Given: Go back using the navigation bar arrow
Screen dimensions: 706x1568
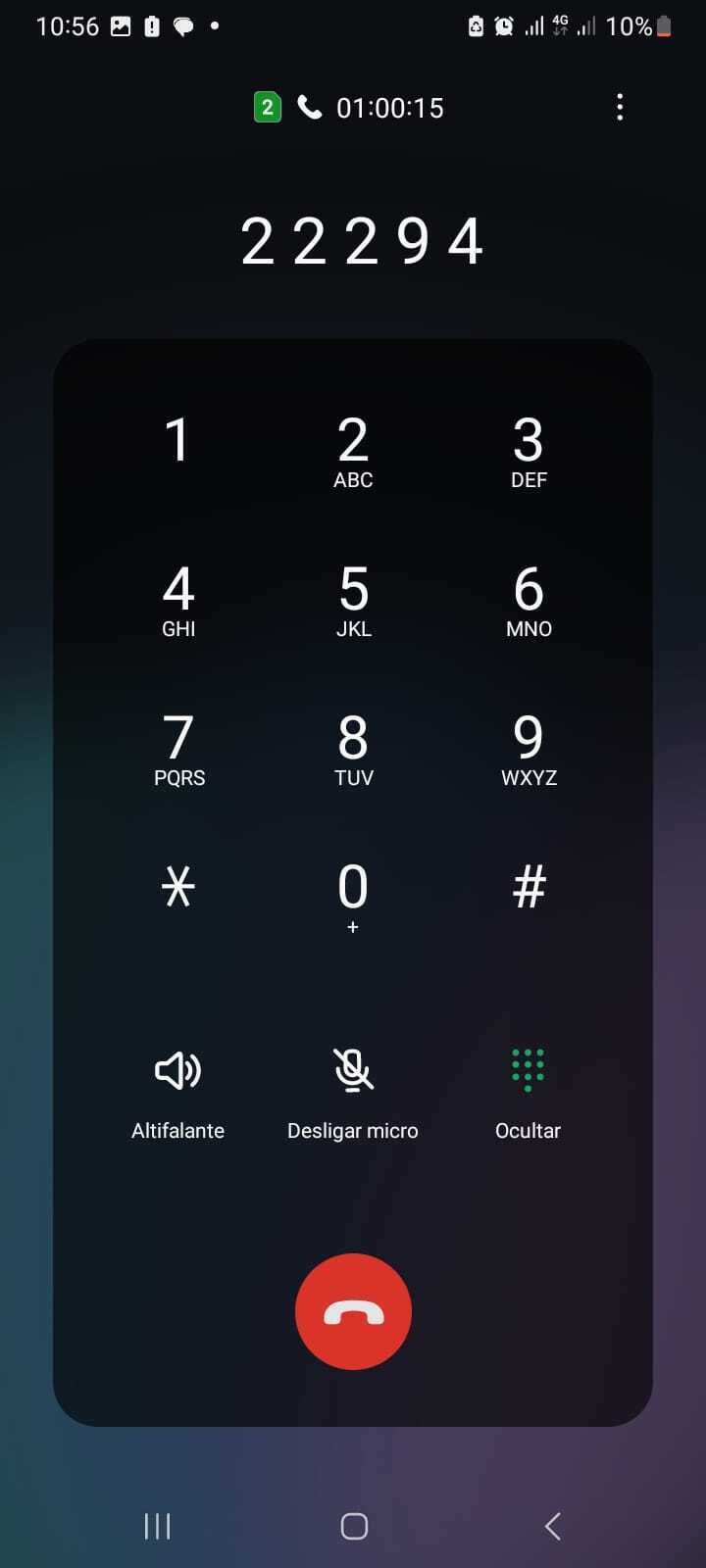Looking at the screenshot, I should tap(553, 1526).
